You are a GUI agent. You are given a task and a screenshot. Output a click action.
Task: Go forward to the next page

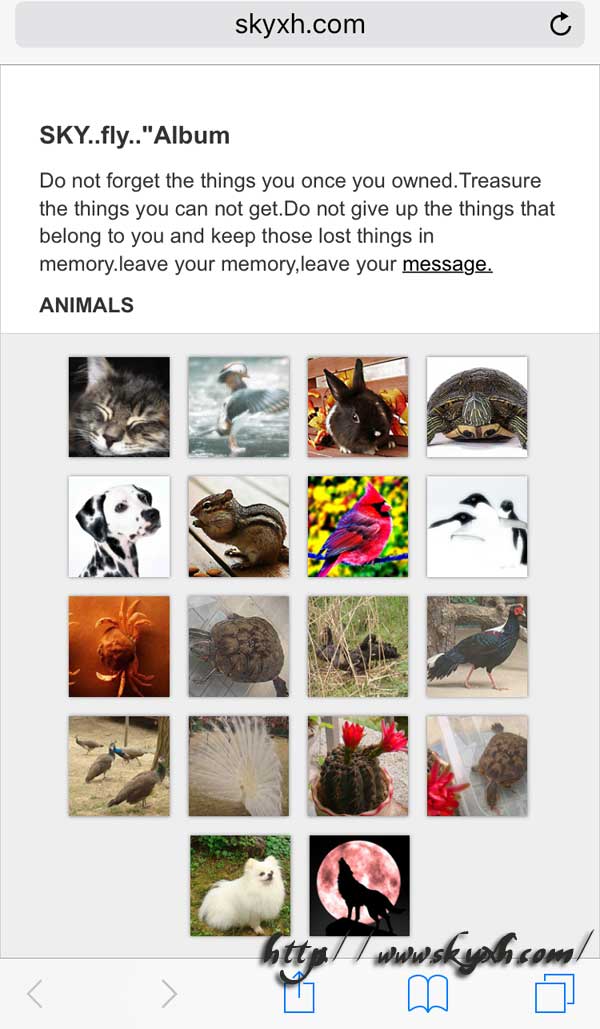168,993
